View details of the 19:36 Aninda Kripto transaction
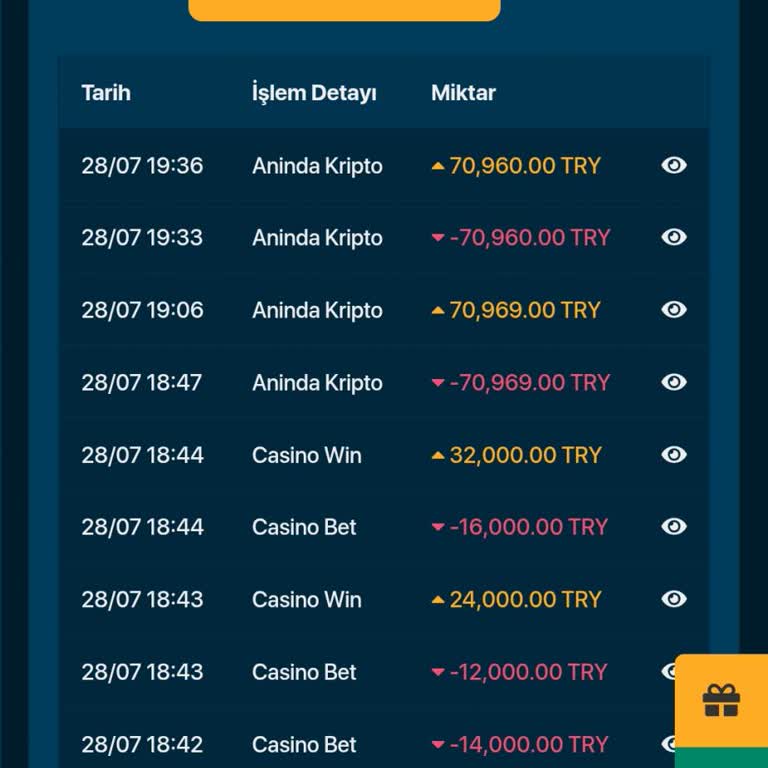 tap(674, 165)
